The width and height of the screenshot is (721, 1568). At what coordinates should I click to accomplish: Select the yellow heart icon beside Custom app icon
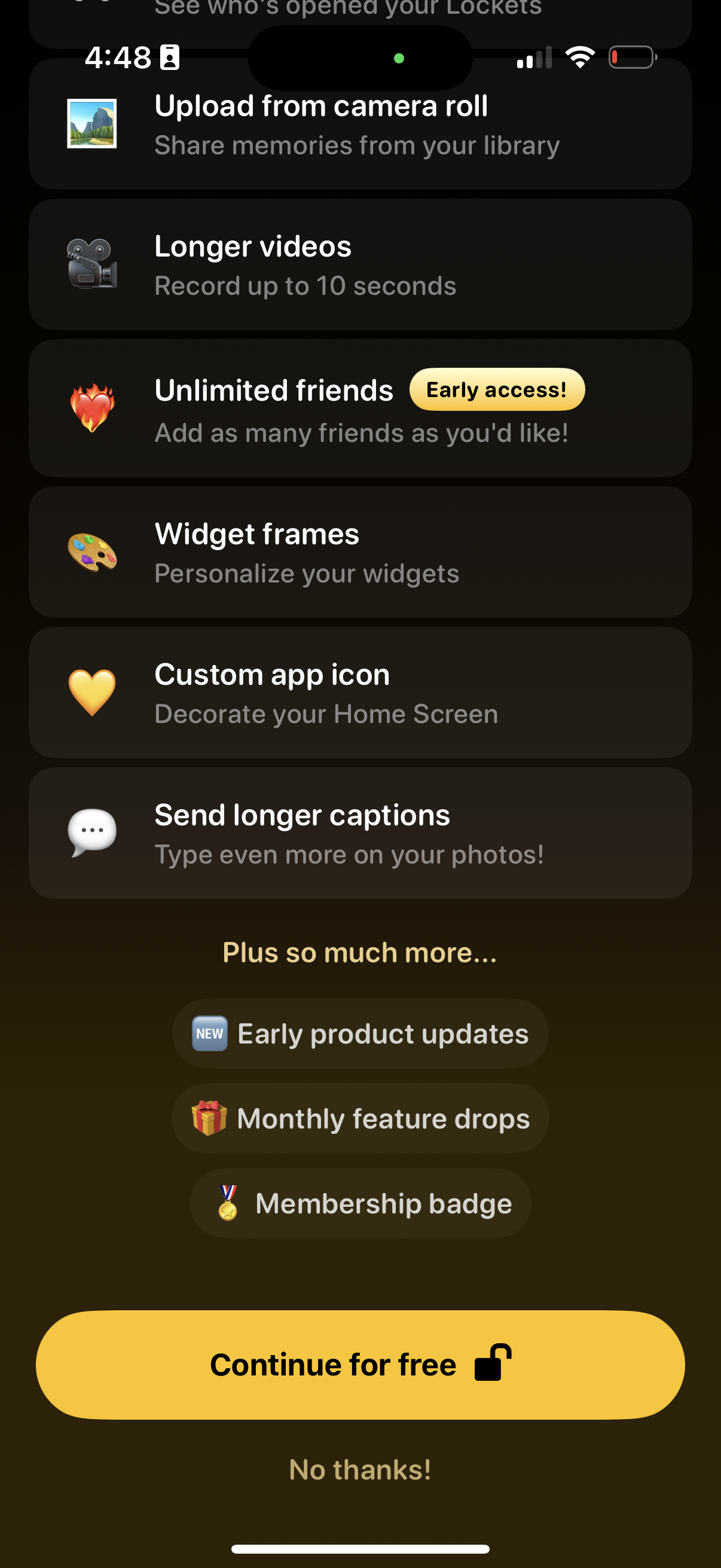(x=91, y=692)
